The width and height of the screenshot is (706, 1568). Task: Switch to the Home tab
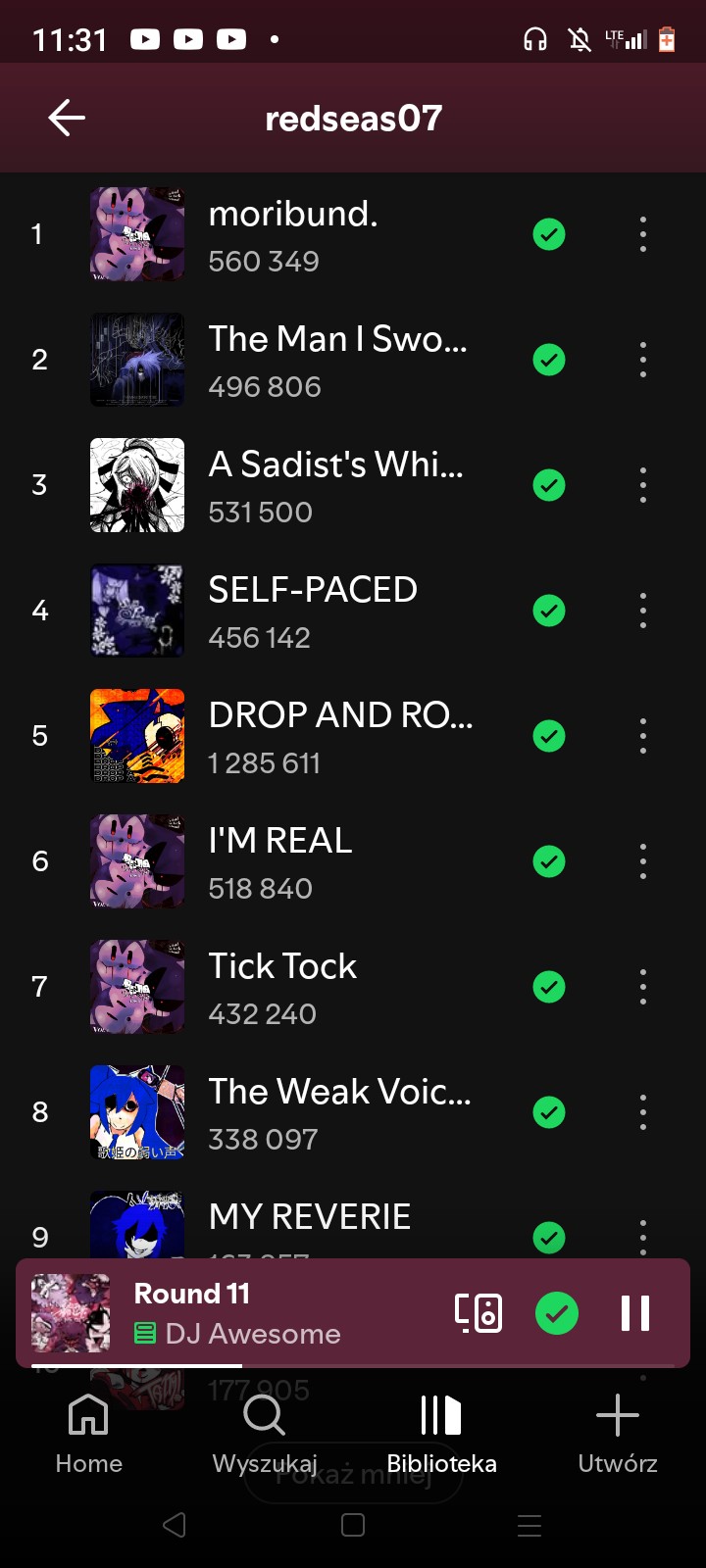coord(88,1434)
